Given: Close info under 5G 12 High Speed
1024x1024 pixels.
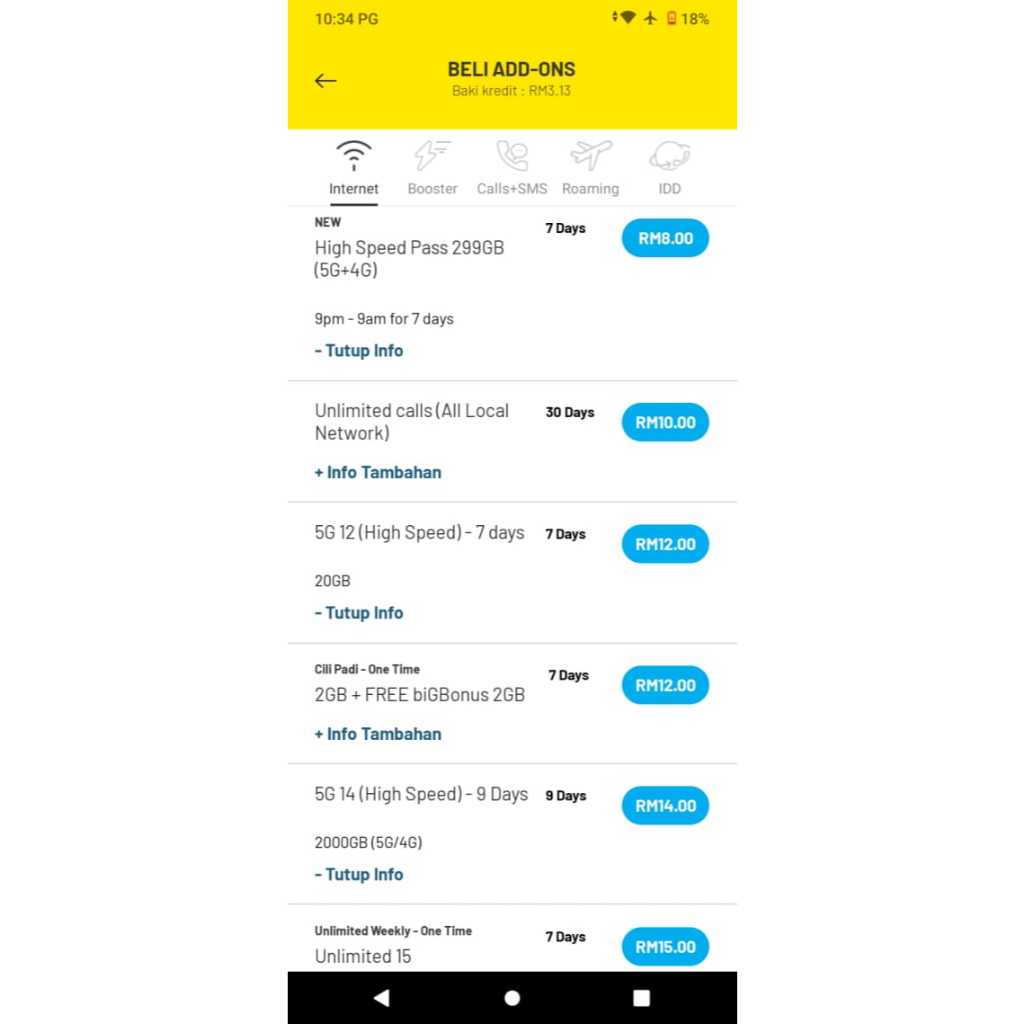Looking at the screenshot, I should coord(359,613).
